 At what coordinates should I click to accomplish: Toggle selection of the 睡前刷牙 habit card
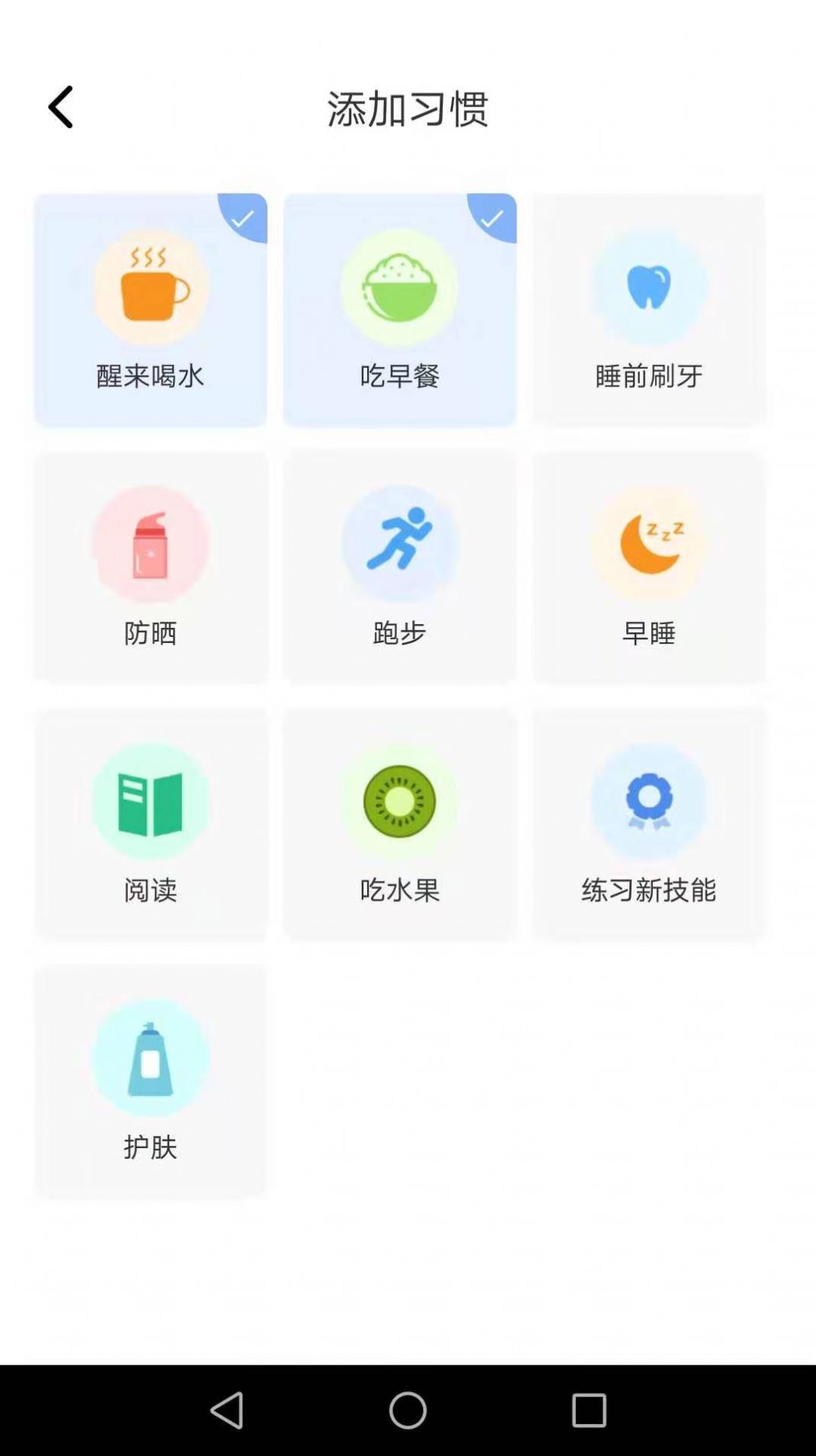pyautogui.click(x=648, y=309)
